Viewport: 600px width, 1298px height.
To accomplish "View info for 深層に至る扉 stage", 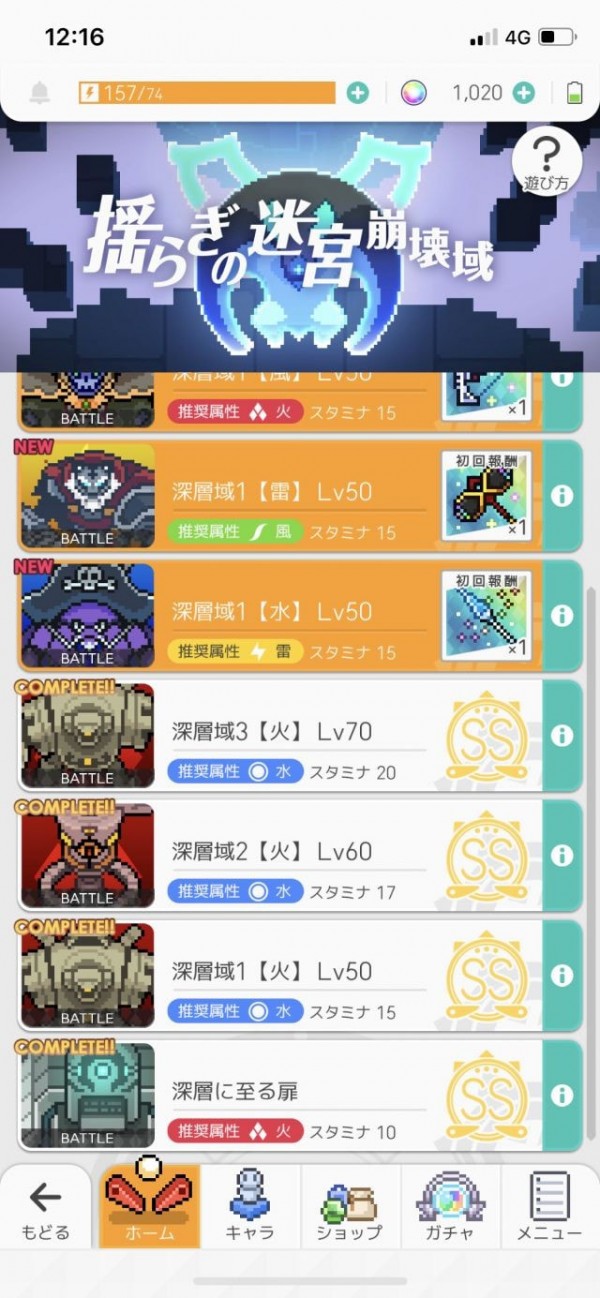I will (562, 1096).
